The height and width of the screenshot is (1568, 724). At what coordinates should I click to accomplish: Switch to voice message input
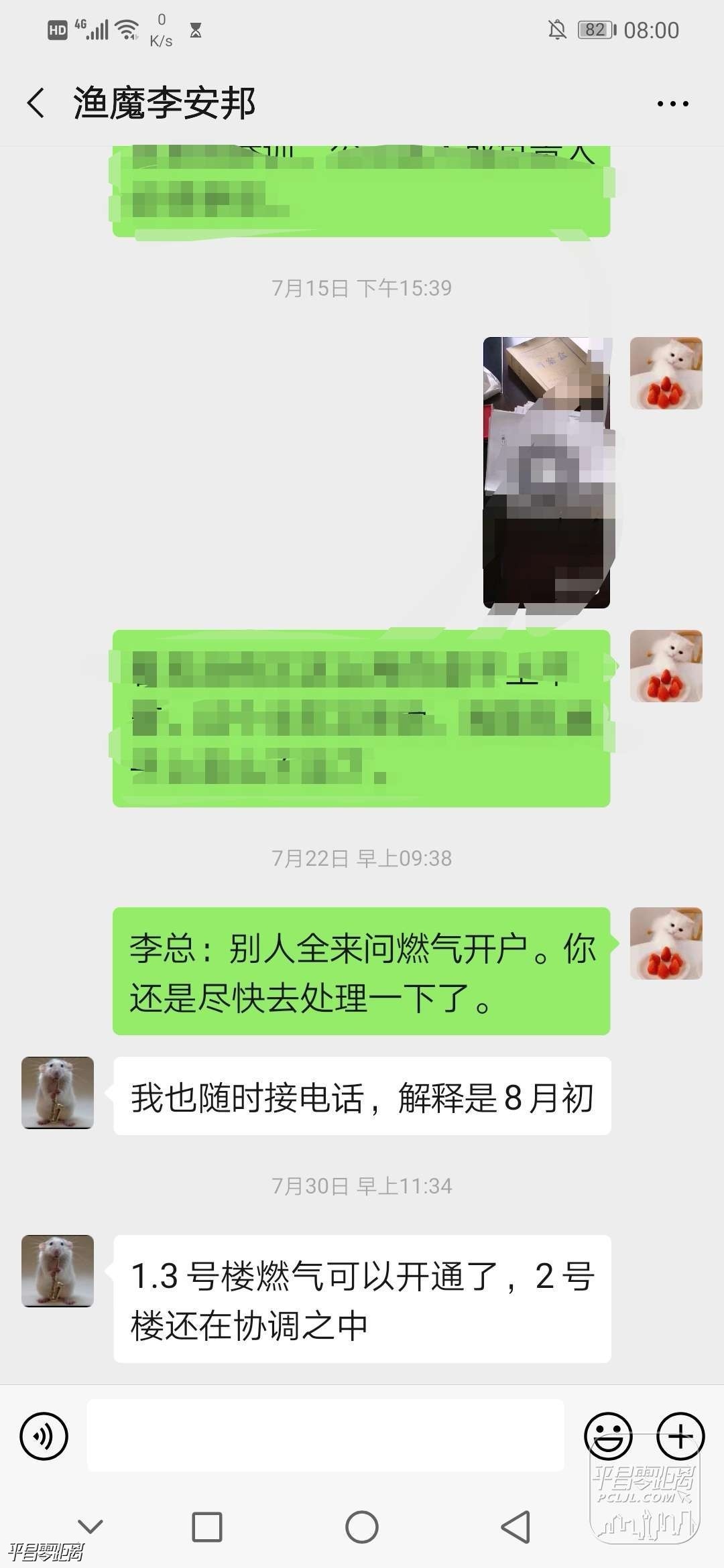tap(44, 1436)
